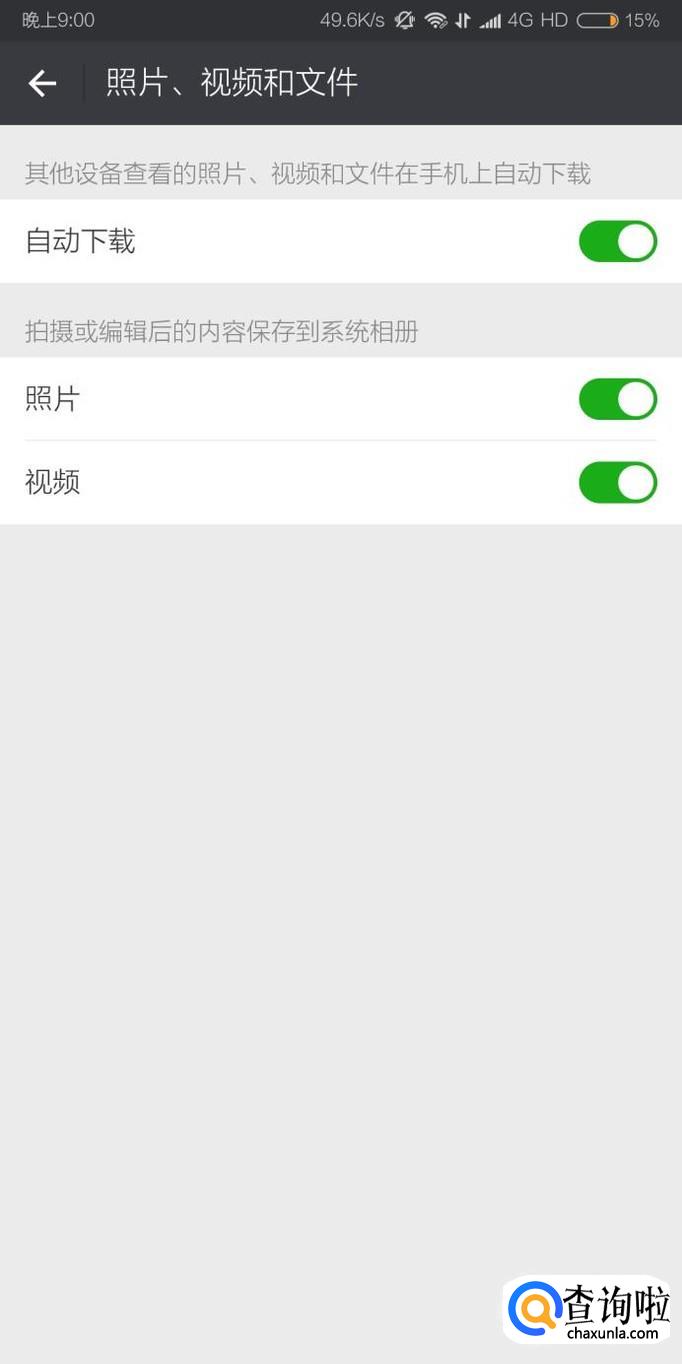The image size is (682, 1364).
Task: Go back using the top-left arrow
Action: 42,84
